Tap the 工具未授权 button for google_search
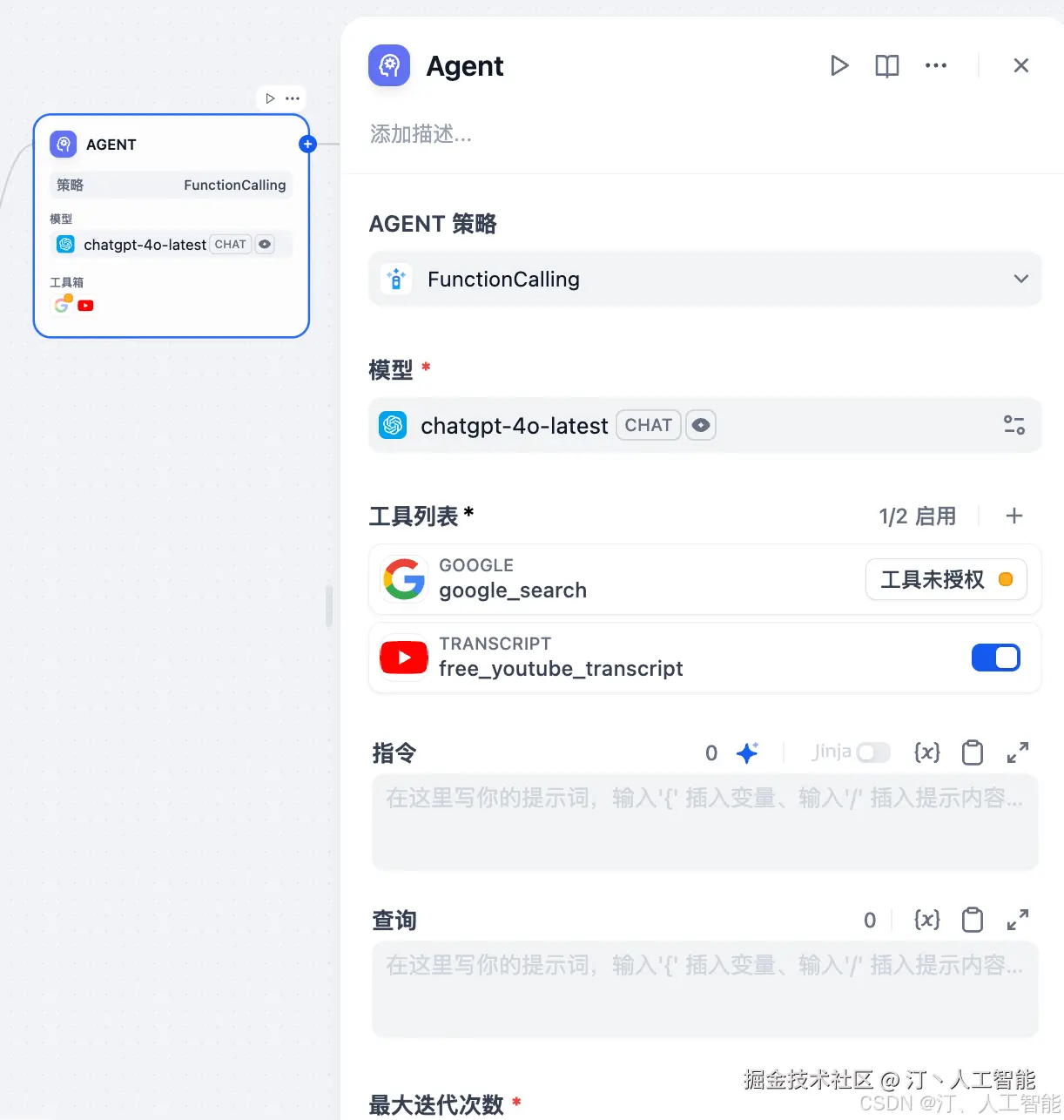The image size is (1064, 1120). click(x=946, y=580)
